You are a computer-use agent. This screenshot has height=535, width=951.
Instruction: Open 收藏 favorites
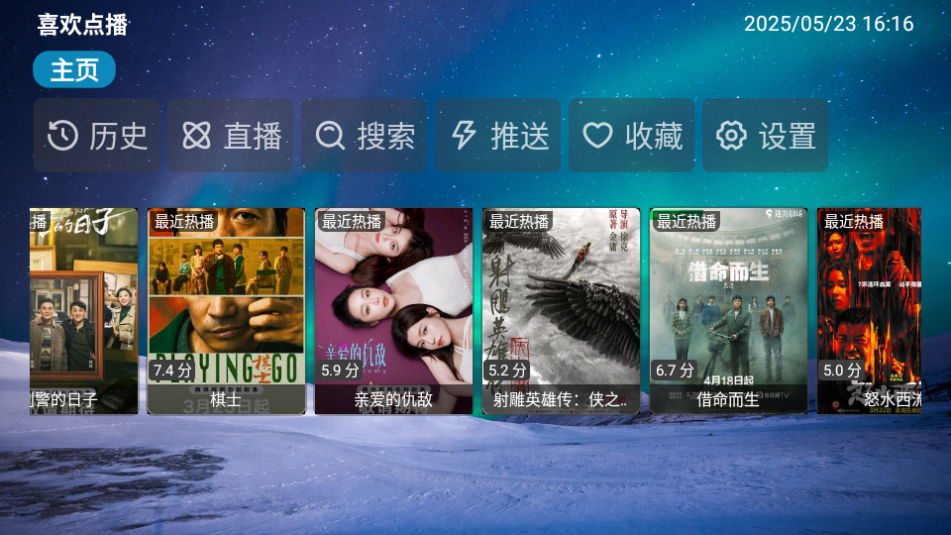tap(632, 136)
